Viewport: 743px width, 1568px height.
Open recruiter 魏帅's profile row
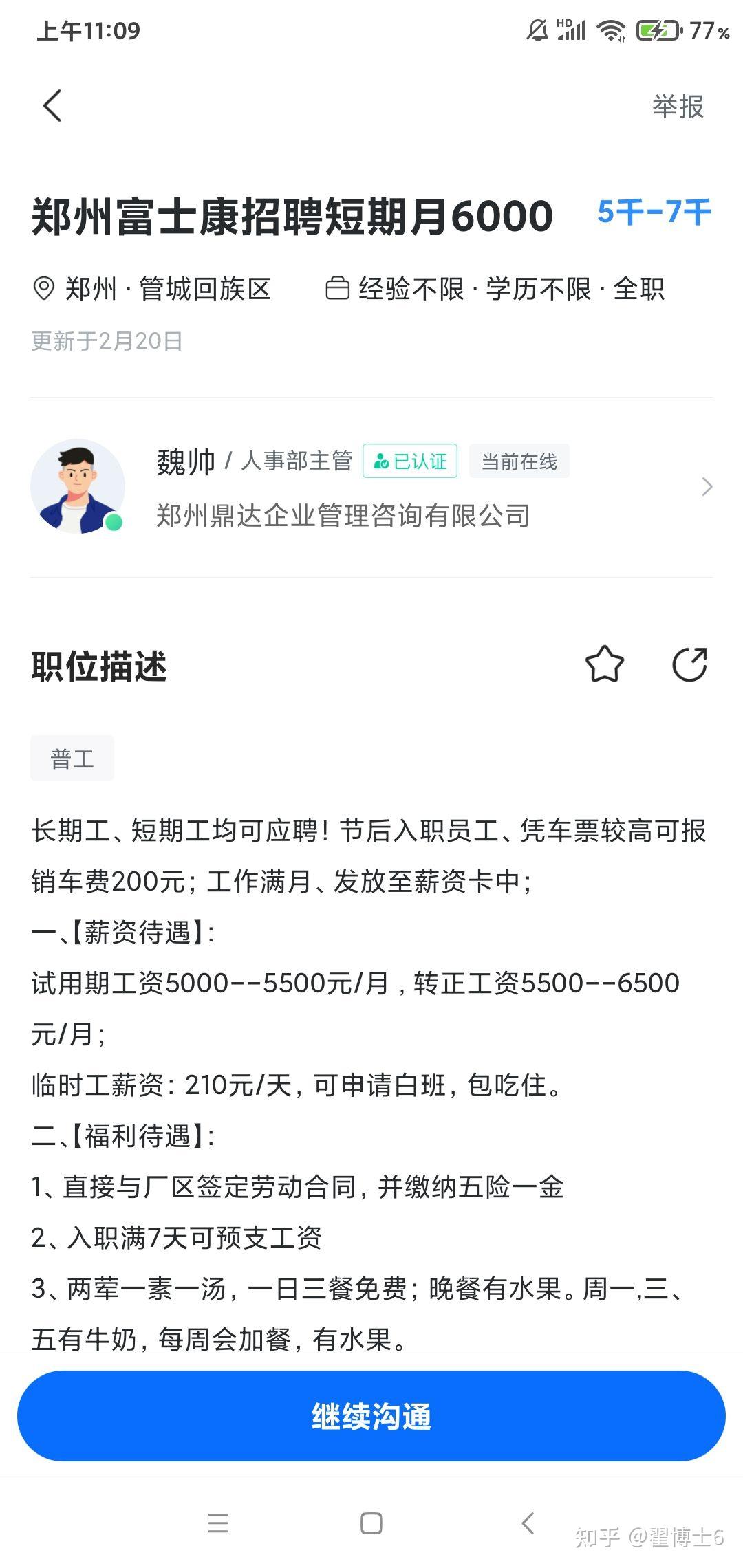(371, 487)
